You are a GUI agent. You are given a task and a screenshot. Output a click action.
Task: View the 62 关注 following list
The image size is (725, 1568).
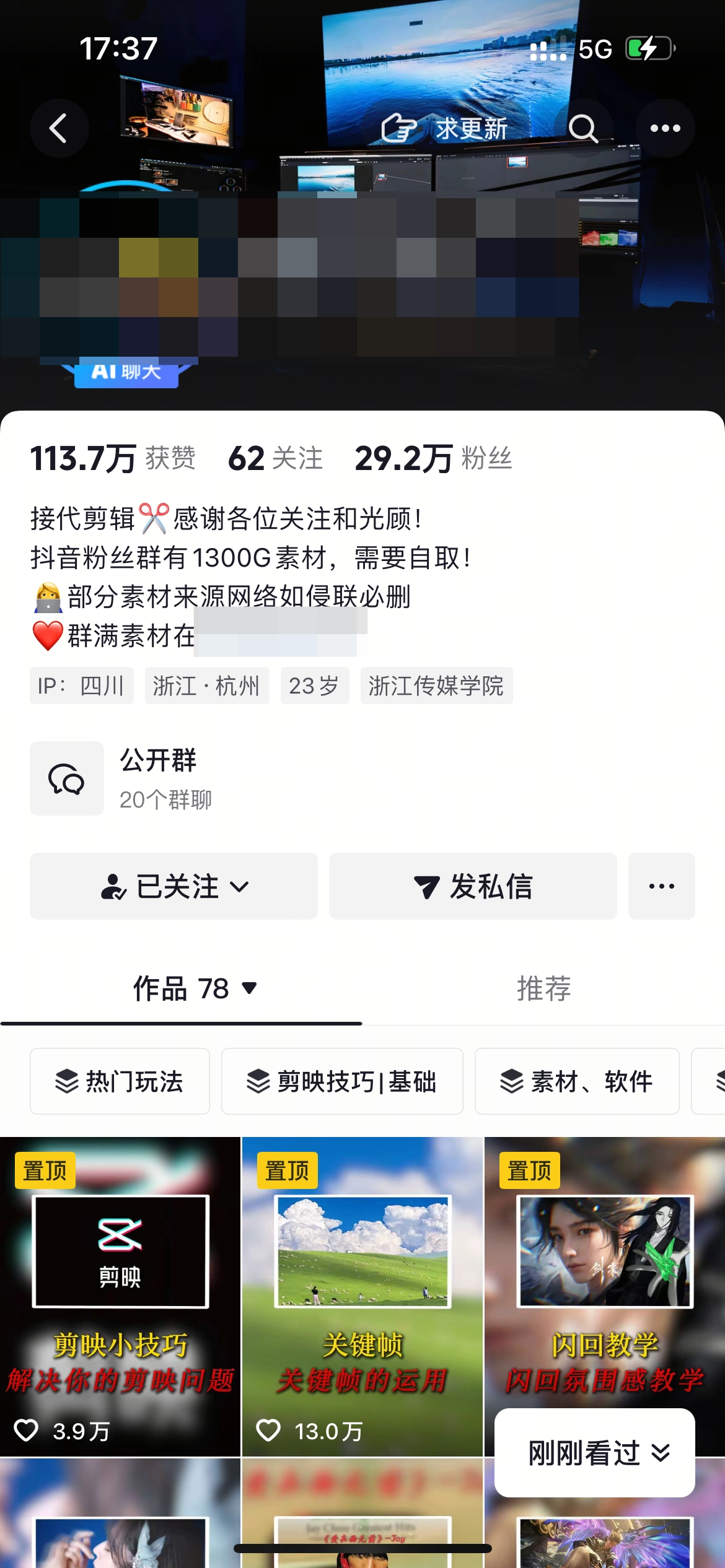click(275, 459)
